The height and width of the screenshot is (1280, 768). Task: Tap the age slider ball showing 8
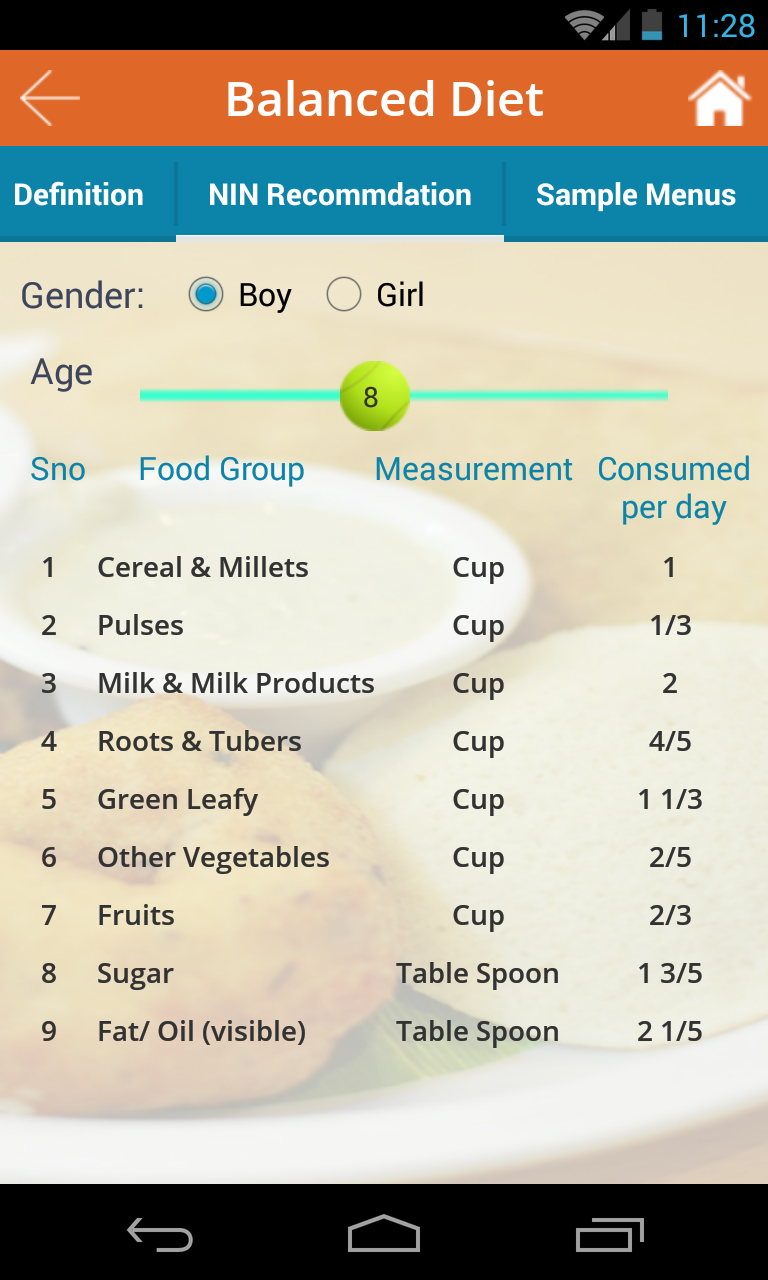pyautogui.click(x=374, y=396)
